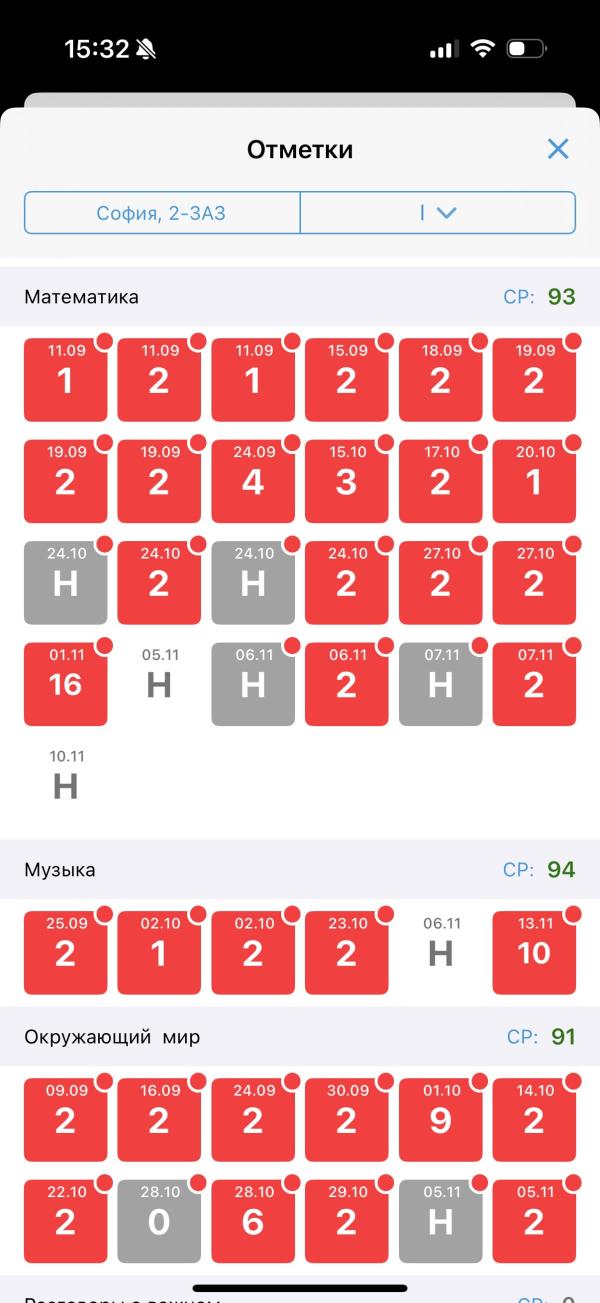Open Математика grade 16 from 01.11
Viewport: 600px width, 1303px height.
coord(65,684)
